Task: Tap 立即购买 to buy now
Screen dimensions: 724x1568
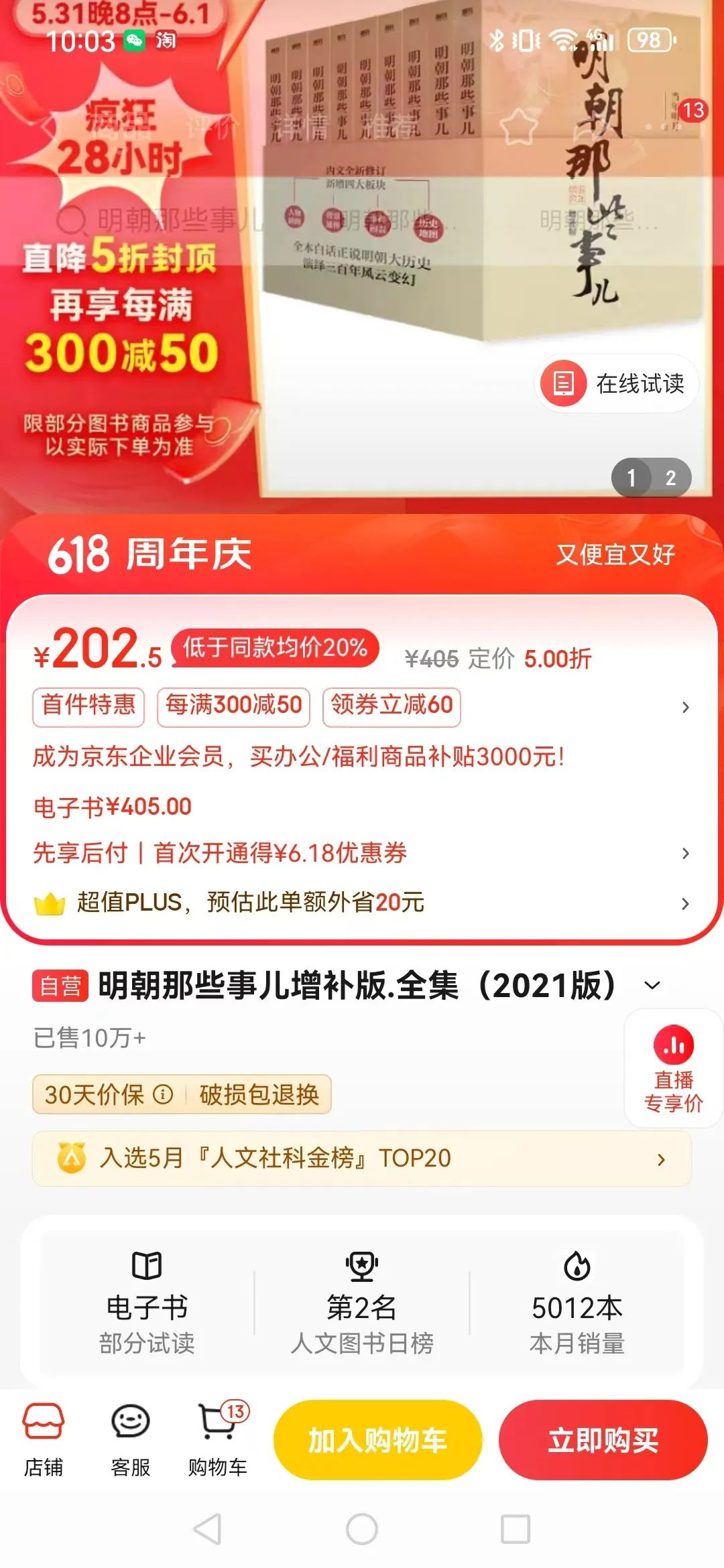Action: pyautogui.click(x=603, y=1439)
